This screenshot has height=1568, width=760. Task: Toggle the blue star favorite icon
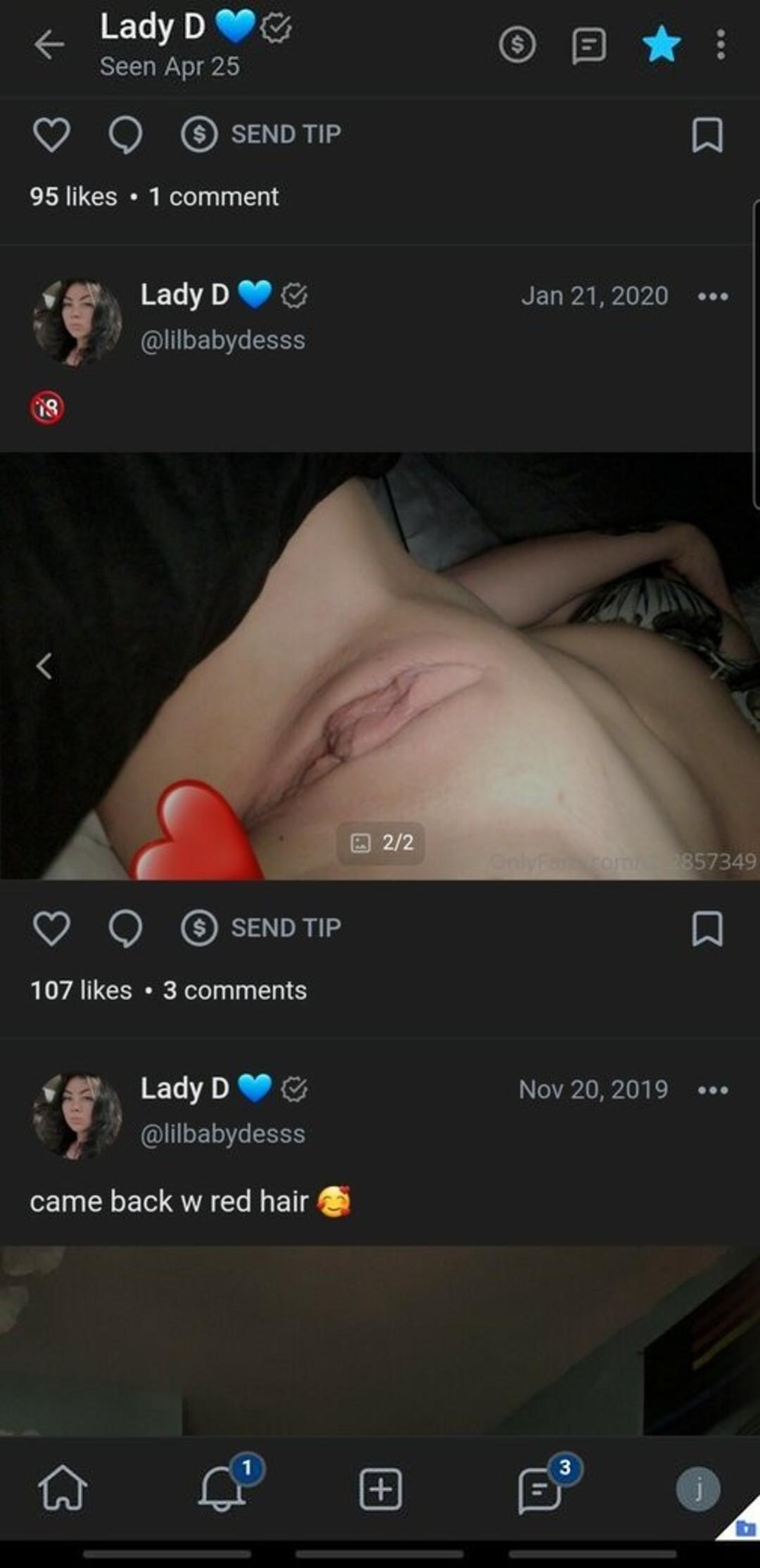661,45
